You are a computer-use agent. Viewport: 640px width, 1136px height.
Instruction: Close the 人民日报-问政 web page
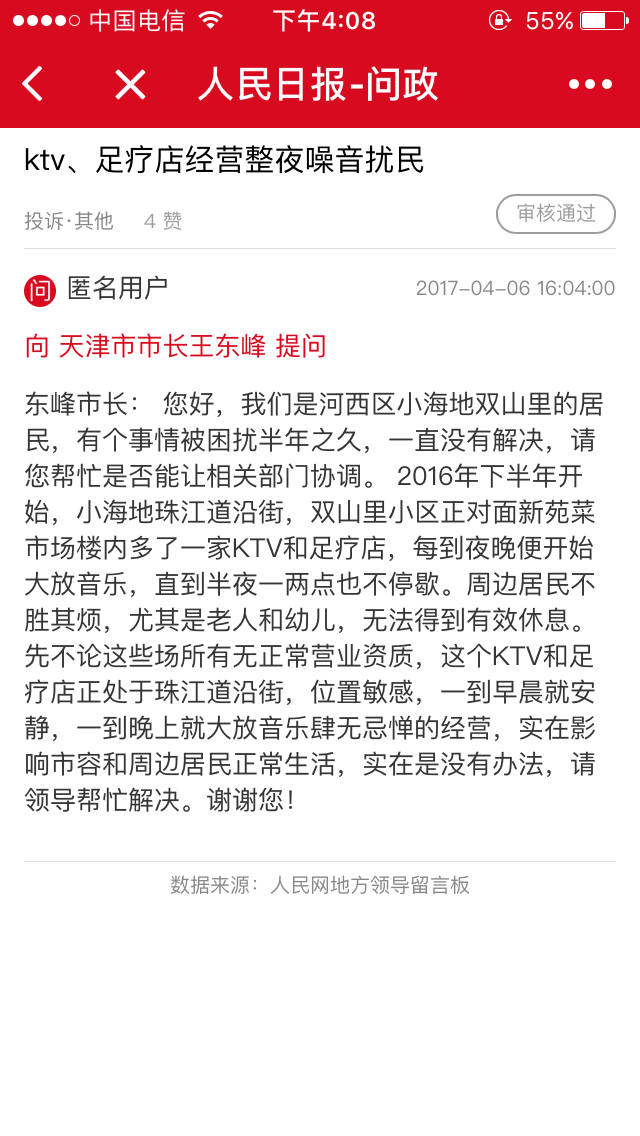click(130, 84)
